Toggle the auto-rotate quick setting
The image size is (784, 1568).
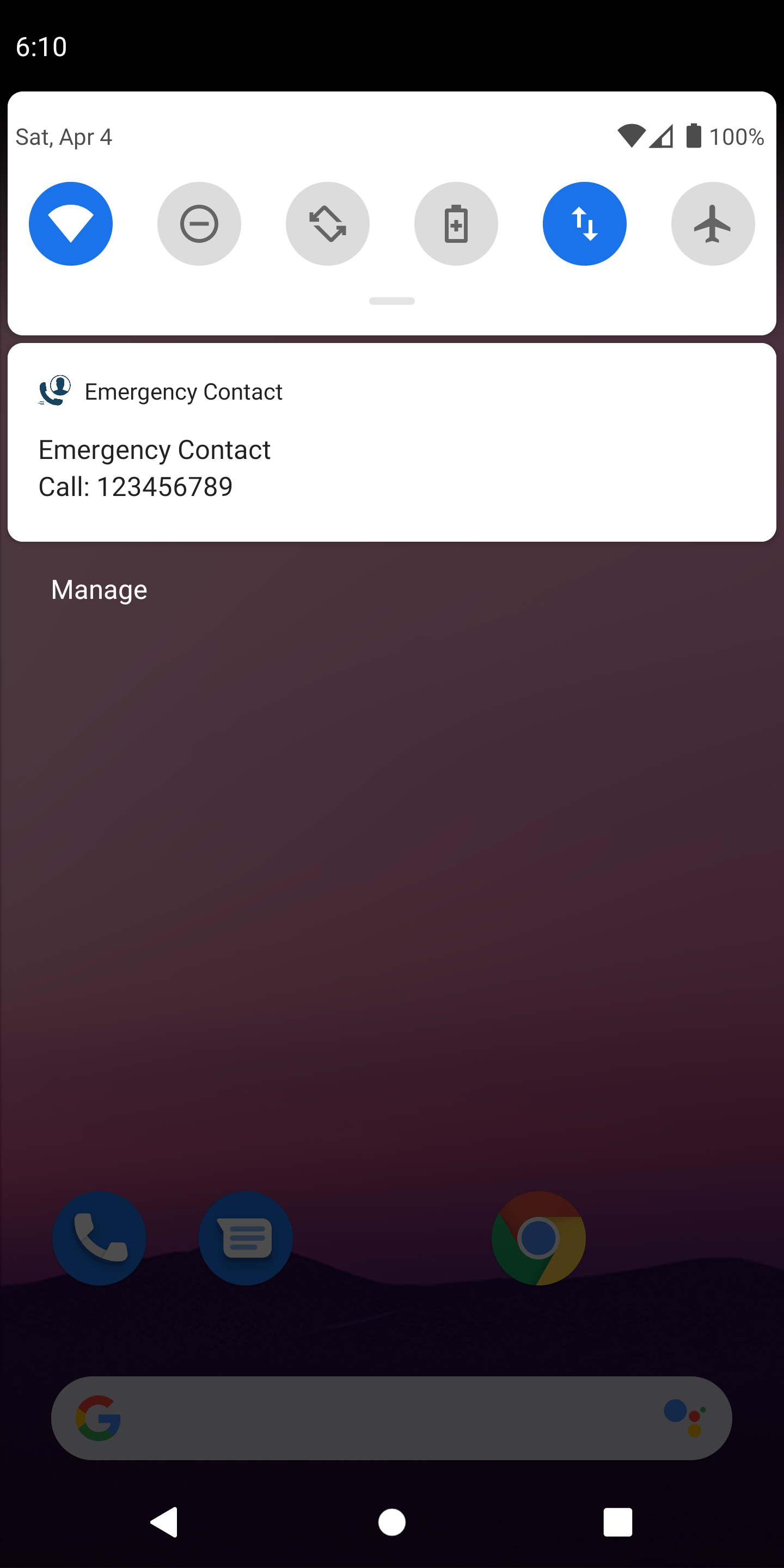327,223
